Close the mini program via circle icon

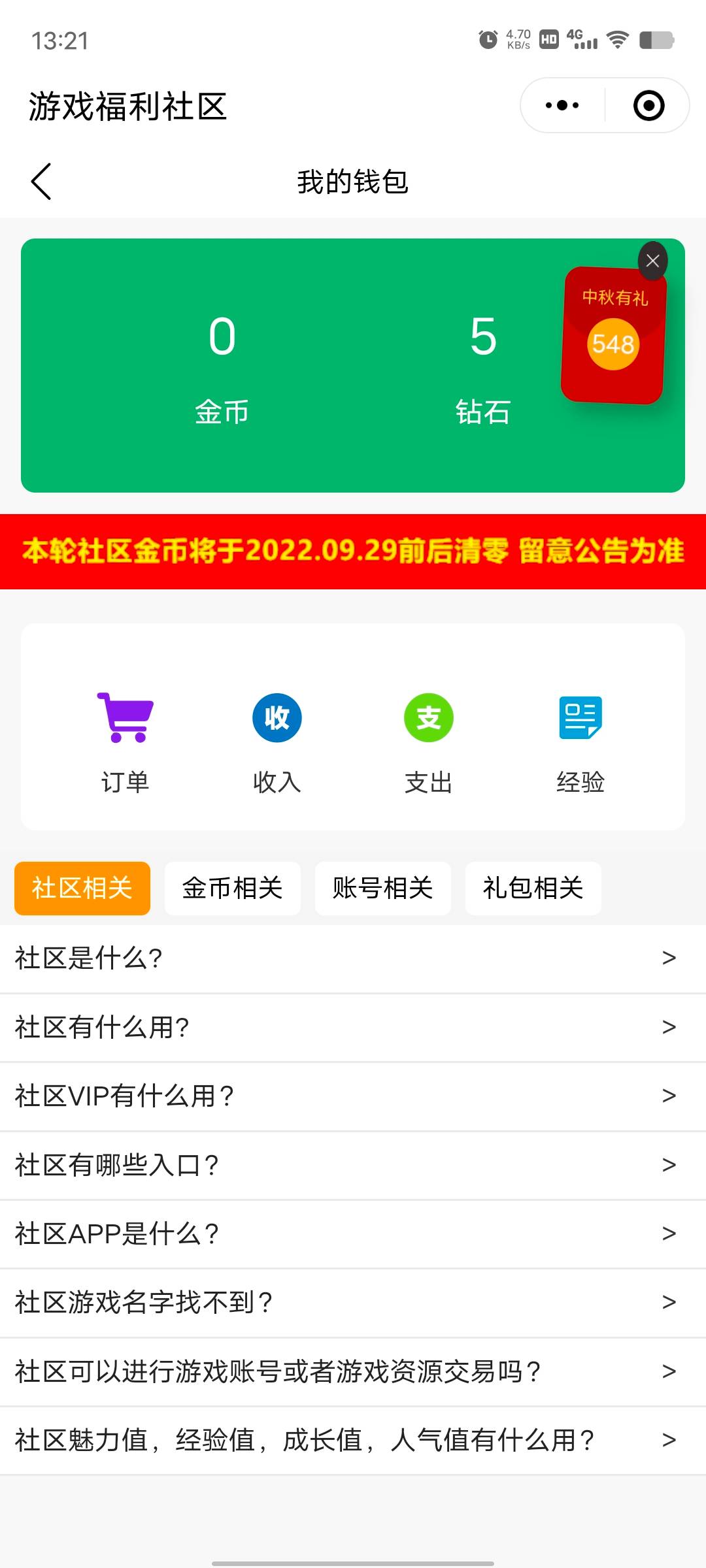pyautogui.click(x=648, y=105)
